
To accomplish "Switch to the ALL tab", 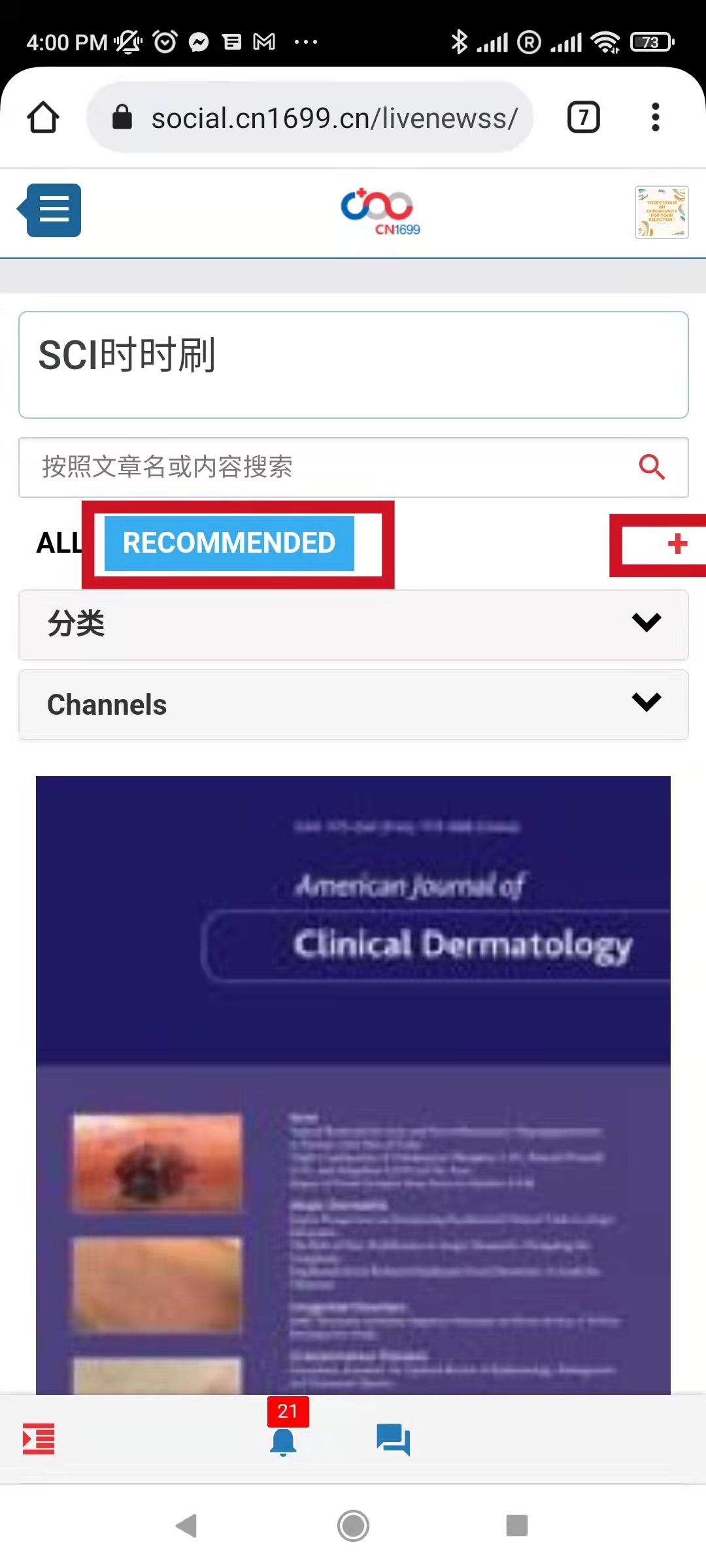I will click(x=58, y=543).
